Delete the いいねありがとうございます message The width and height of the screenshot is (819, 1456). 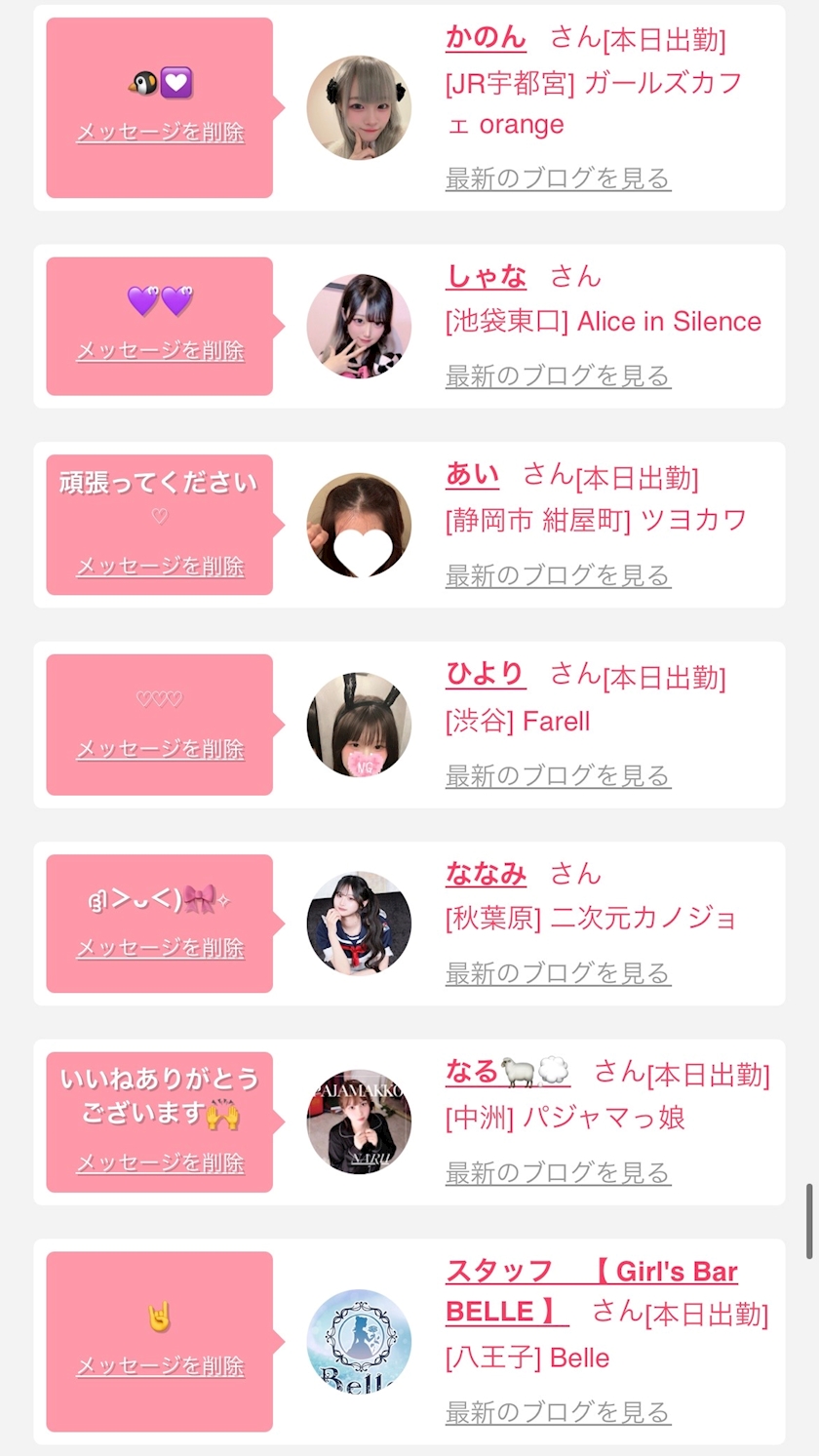coord(160,1162)
